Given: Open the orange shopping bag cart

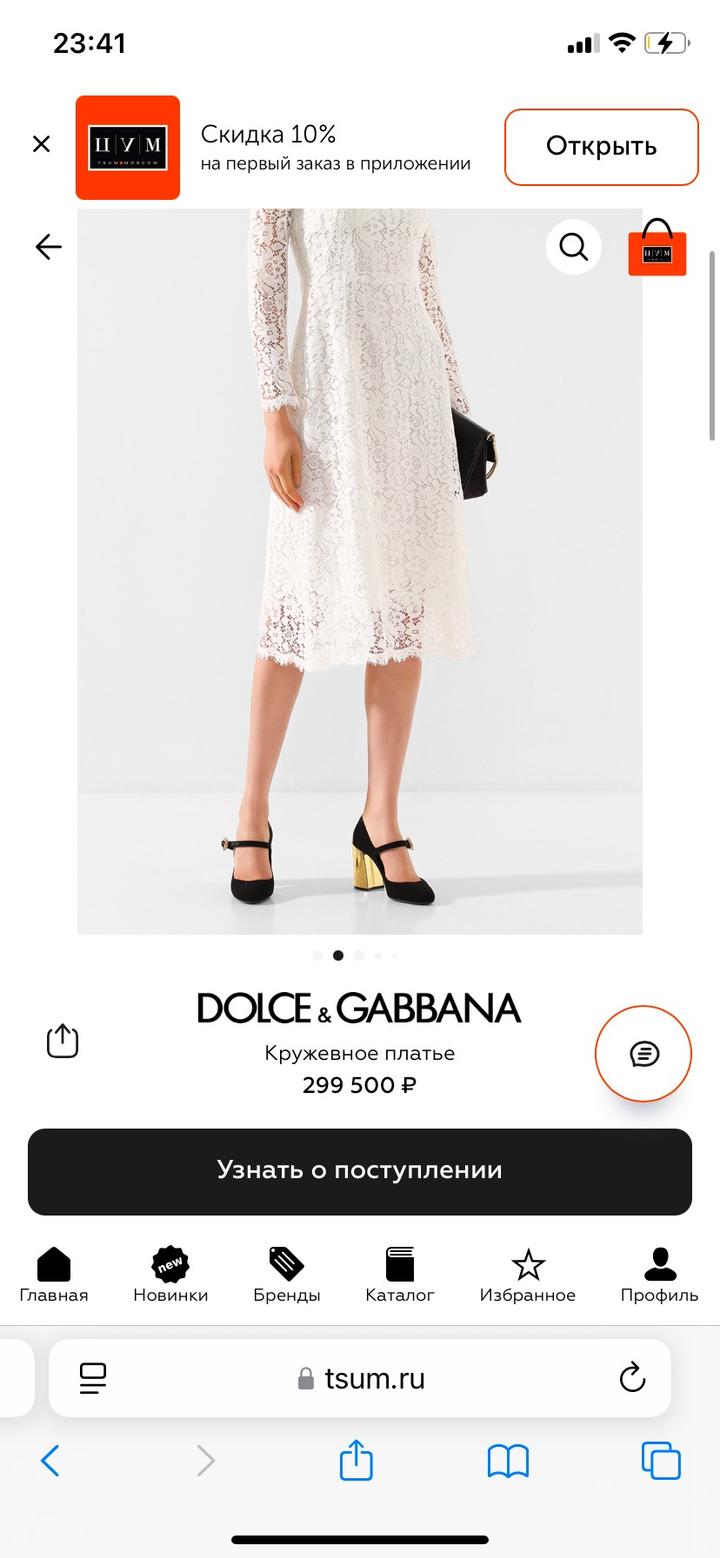Looking at the screenshot, I should [657, 248].
